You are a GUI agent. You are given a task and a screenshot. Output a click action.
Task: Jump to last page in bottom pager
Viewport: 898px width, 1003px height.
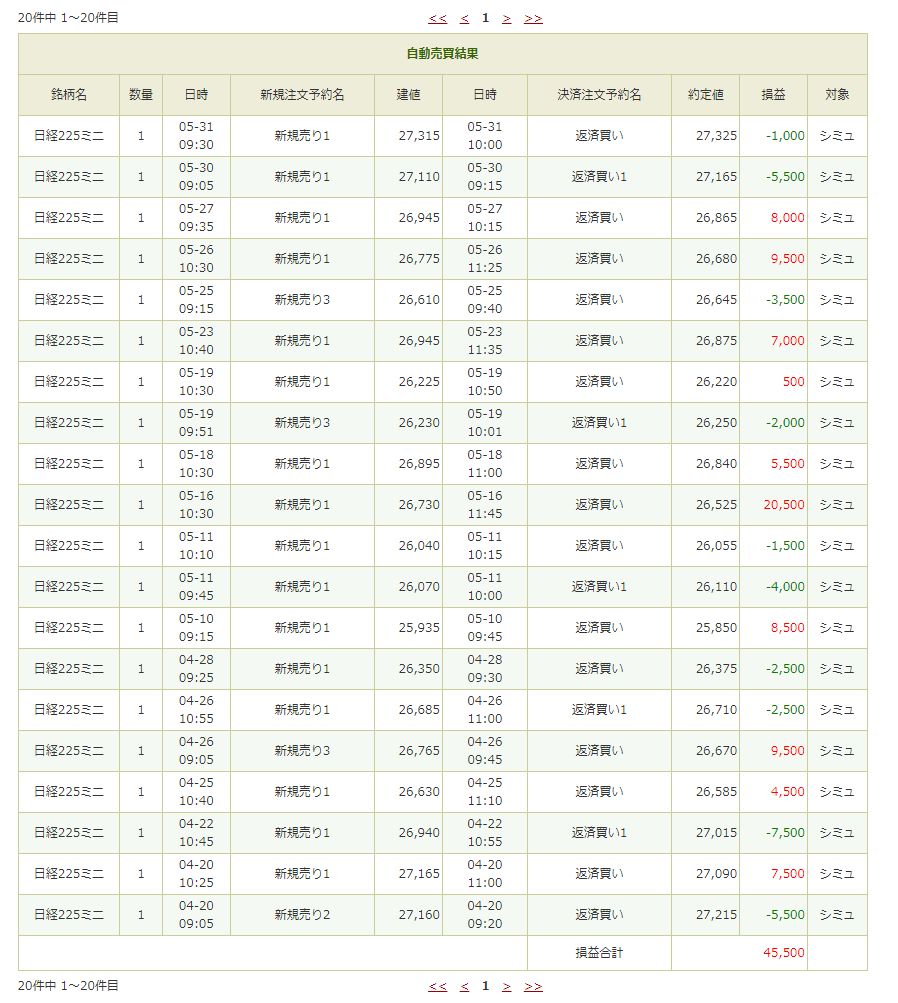pos(533,986)
